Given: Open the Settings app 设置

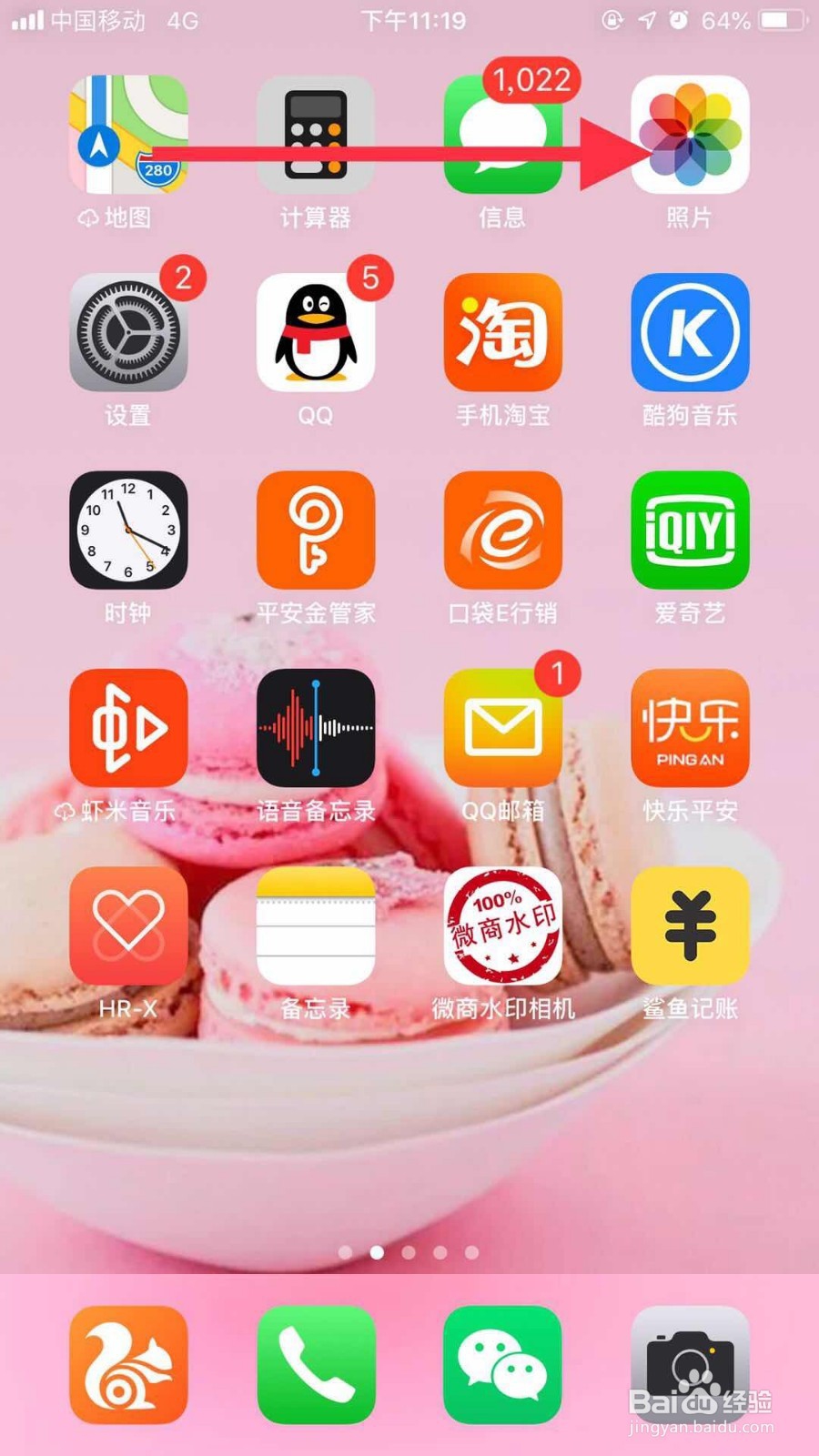Looking at the screenshot, I should [x=127, y=334].
